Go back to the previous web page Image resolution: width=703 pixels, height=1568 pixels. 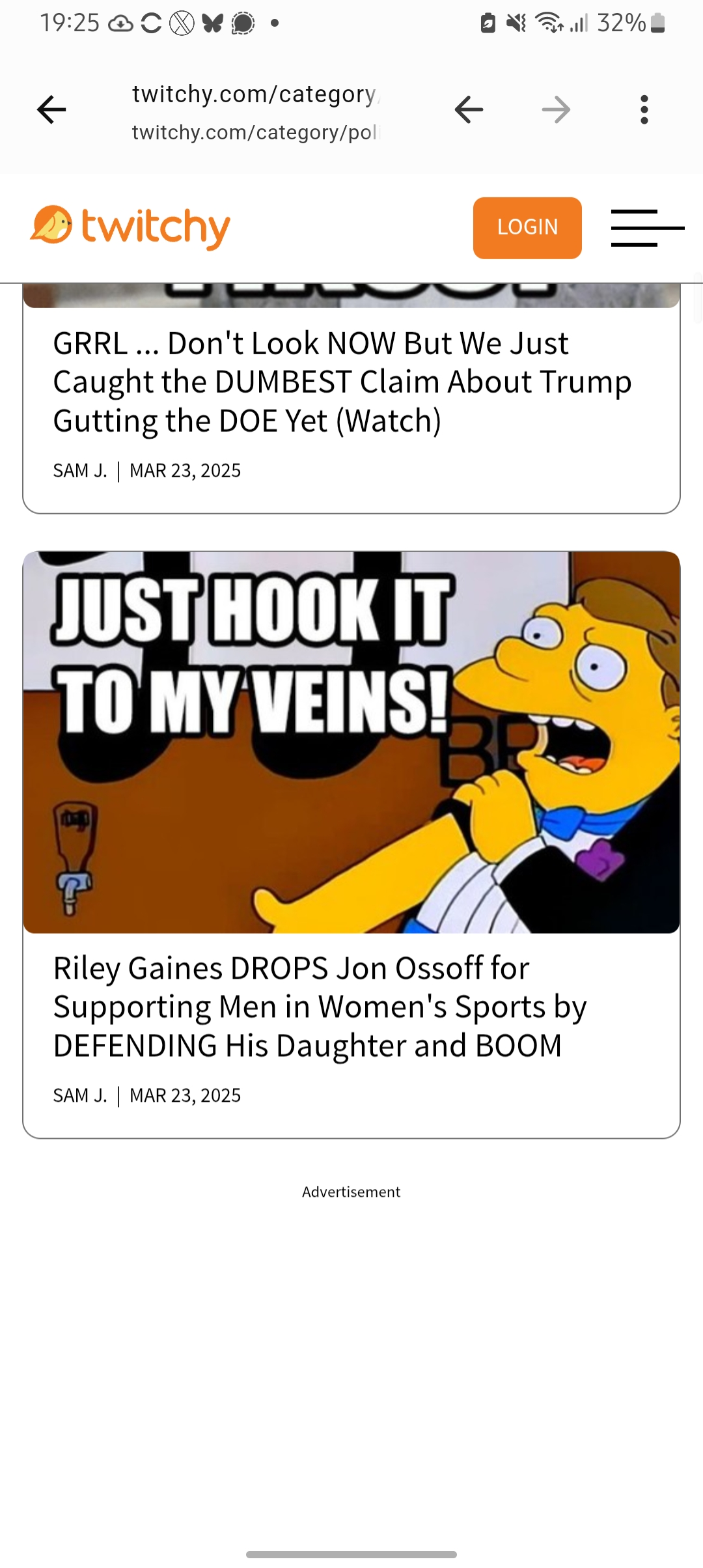(x=469, y=109)
